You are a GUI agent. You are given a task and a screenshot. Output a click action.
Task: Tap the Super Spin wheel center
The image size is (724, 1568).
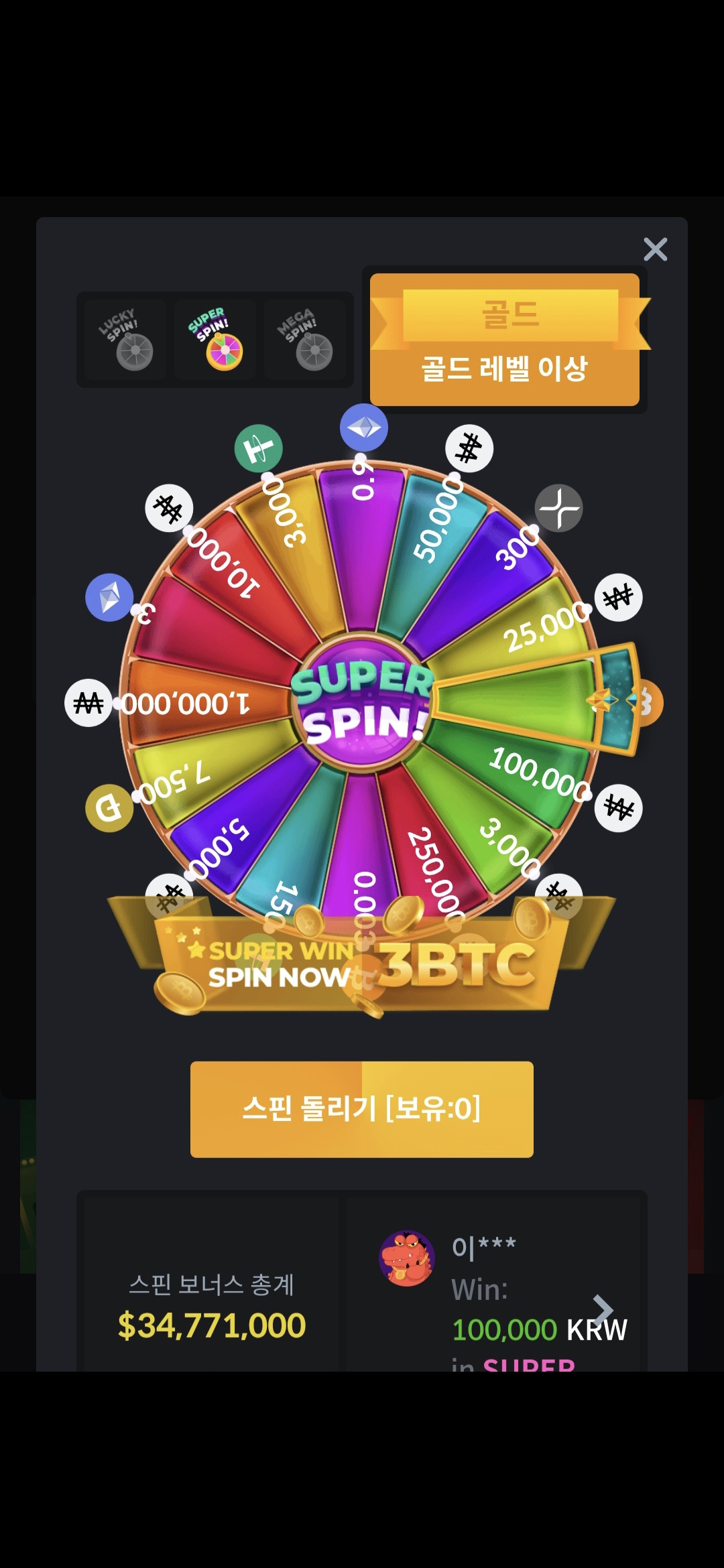point(362,702)
